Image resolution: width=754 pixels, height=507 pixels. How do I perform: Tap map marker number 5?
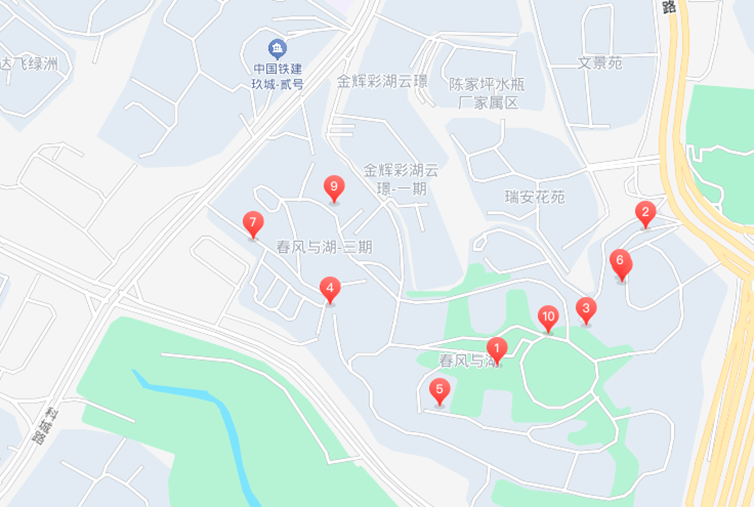(439, 389)
